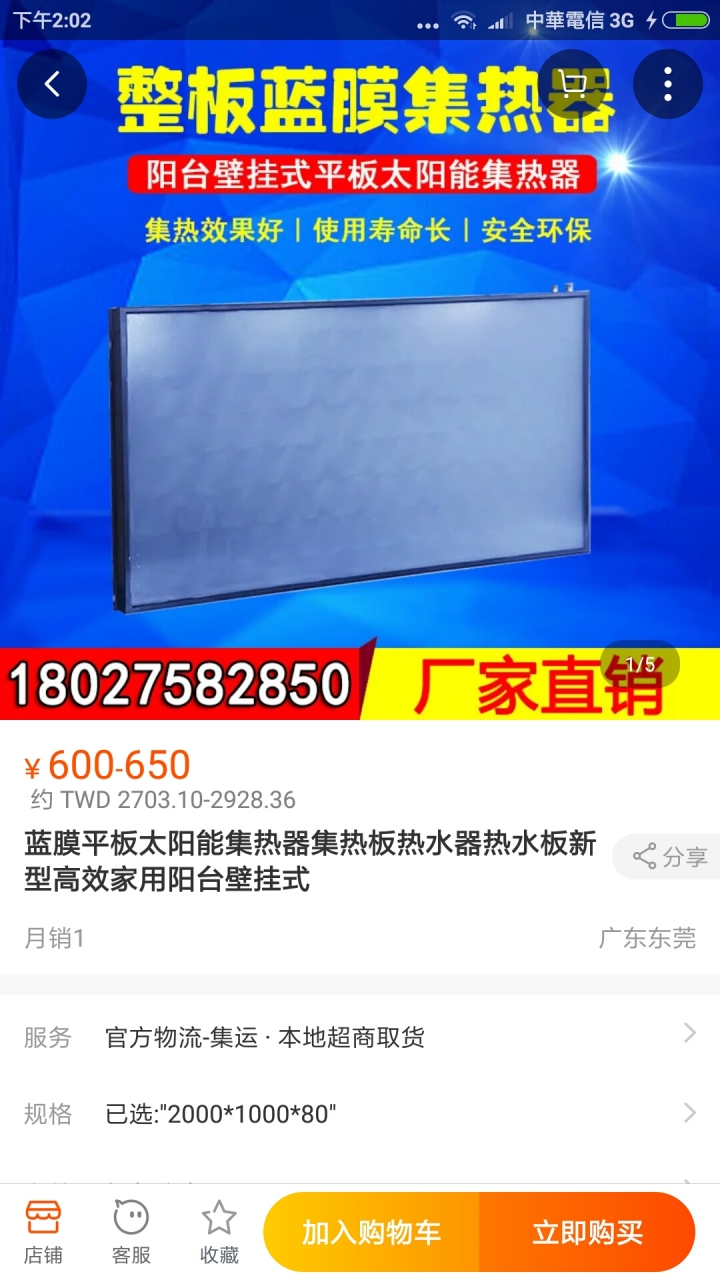Open the 服务 logistics row
720x1280 pixels.
360,1037
